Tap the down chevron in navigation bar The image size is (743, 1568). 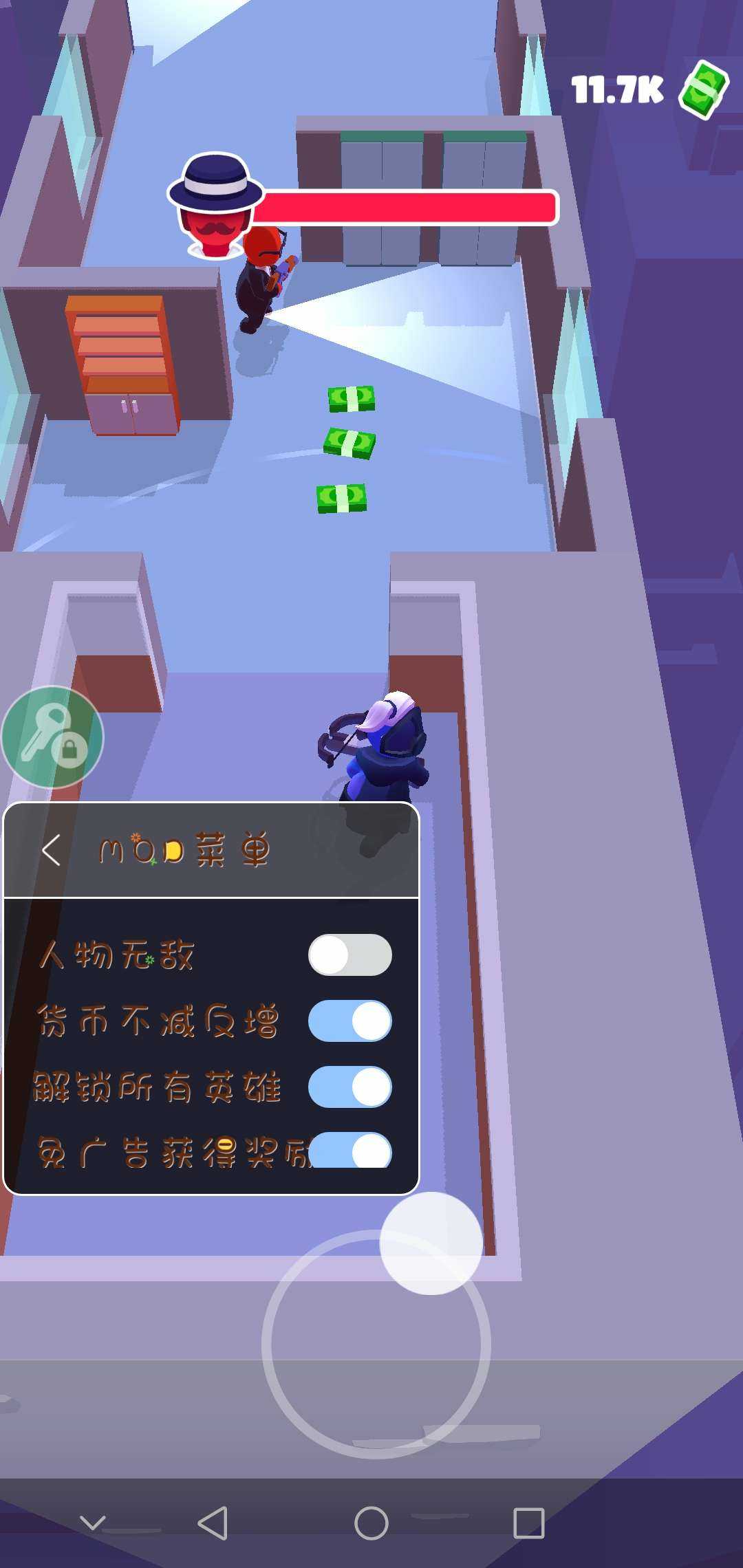tap(92, 1523)
